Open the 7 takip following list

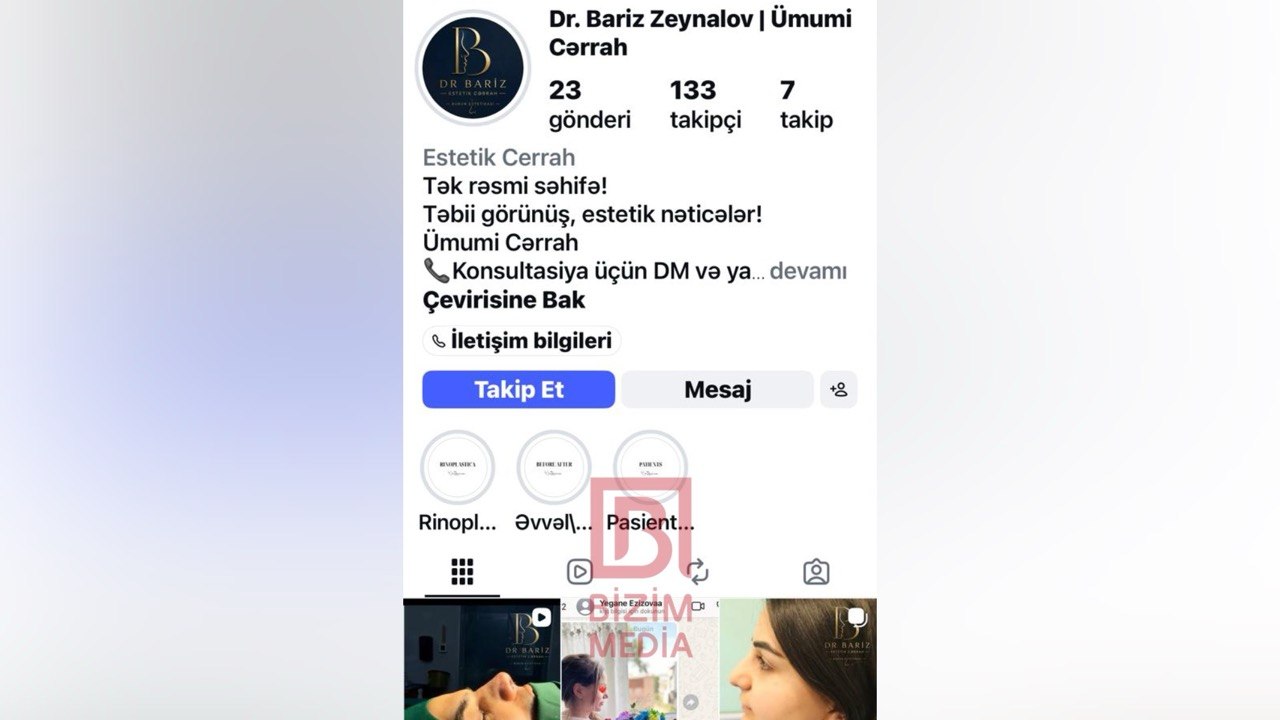tap(806, 105)
